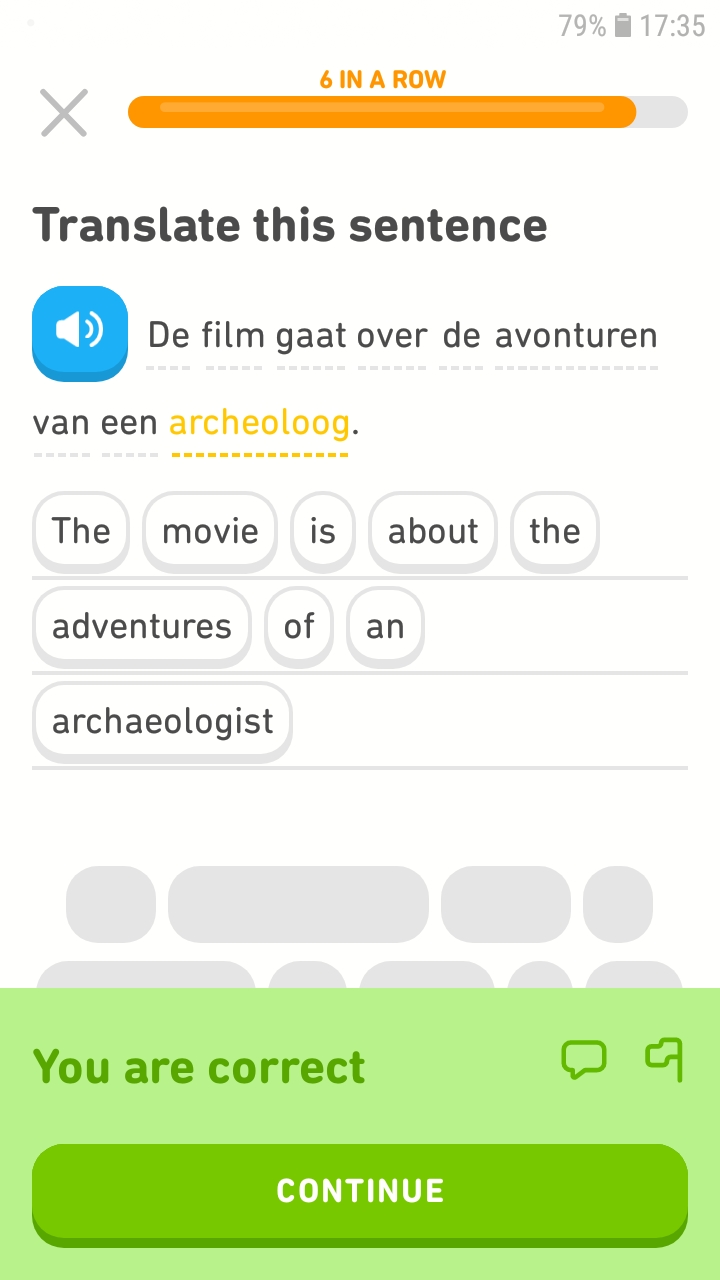
Task: Play the sentence audio
Action: [80, 333]
